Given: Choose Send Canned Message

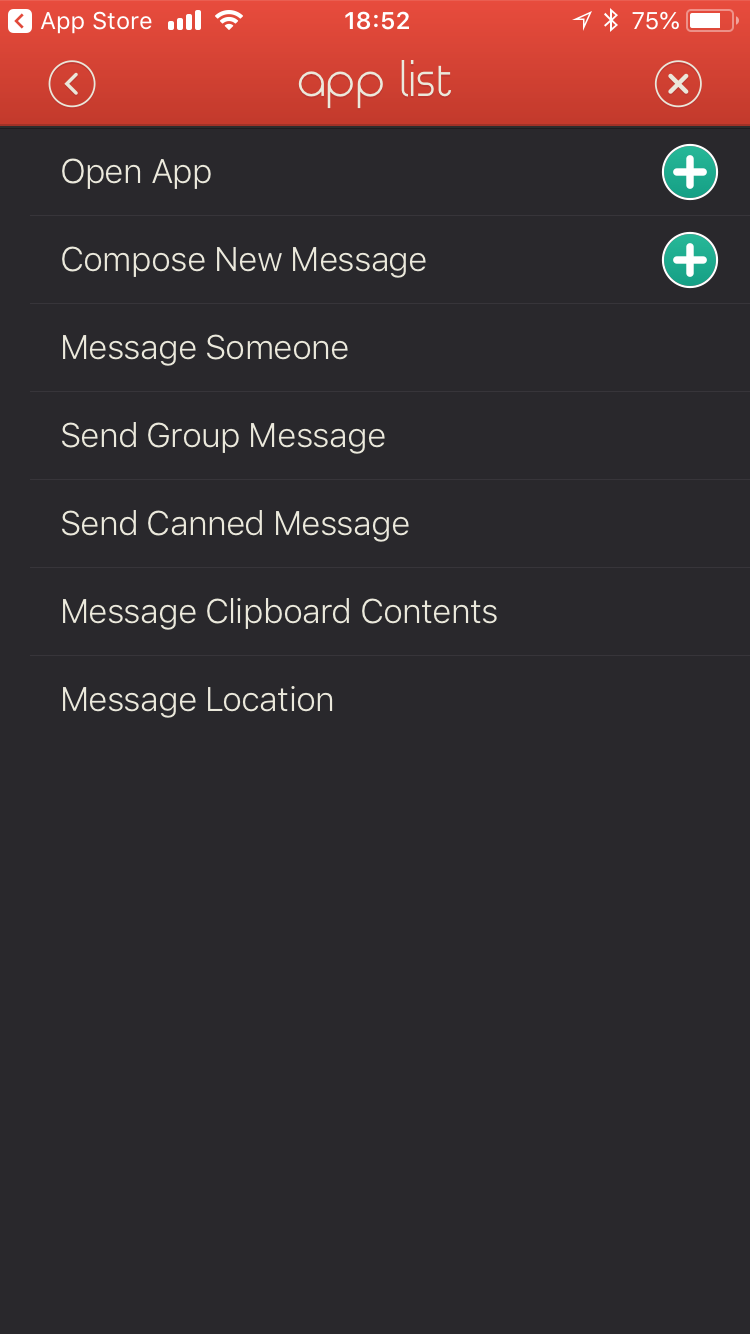Looking at the screenshot, I should 375,524.
